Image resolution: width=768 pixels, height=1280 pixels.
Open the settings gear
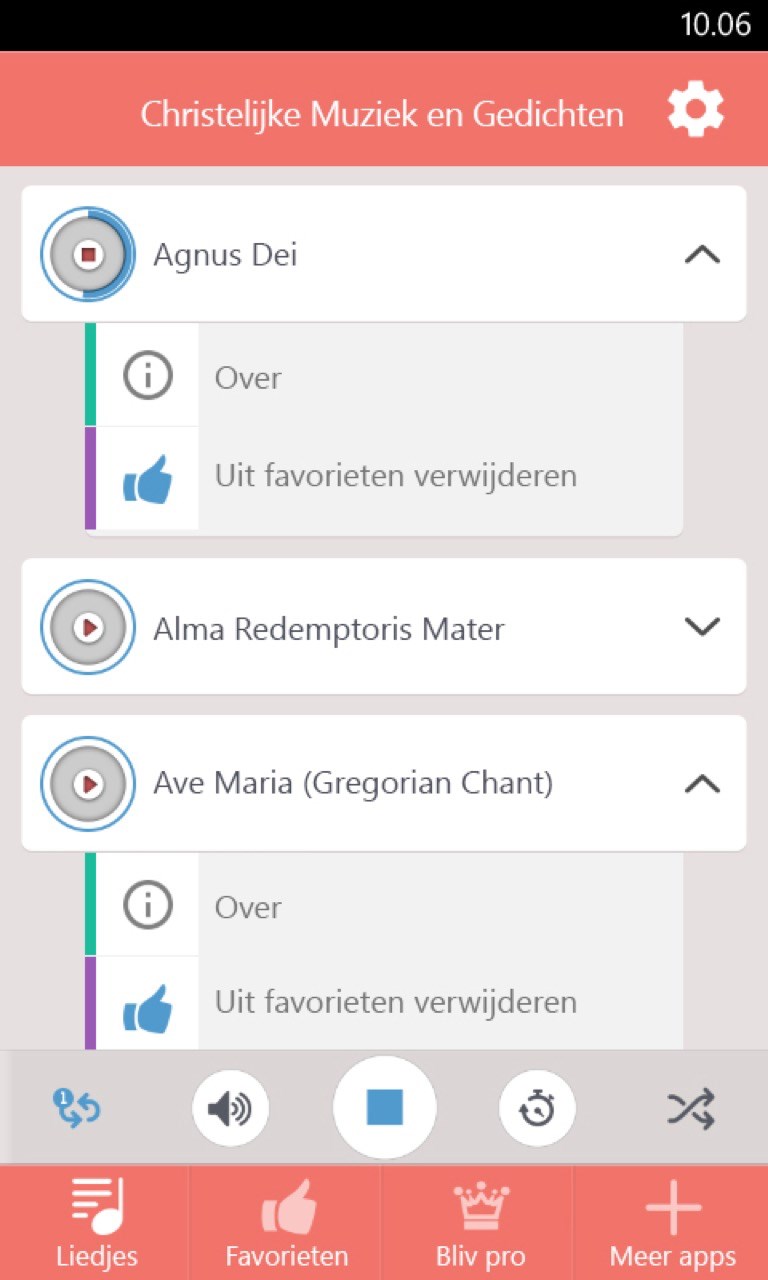[x=695, y=110]
